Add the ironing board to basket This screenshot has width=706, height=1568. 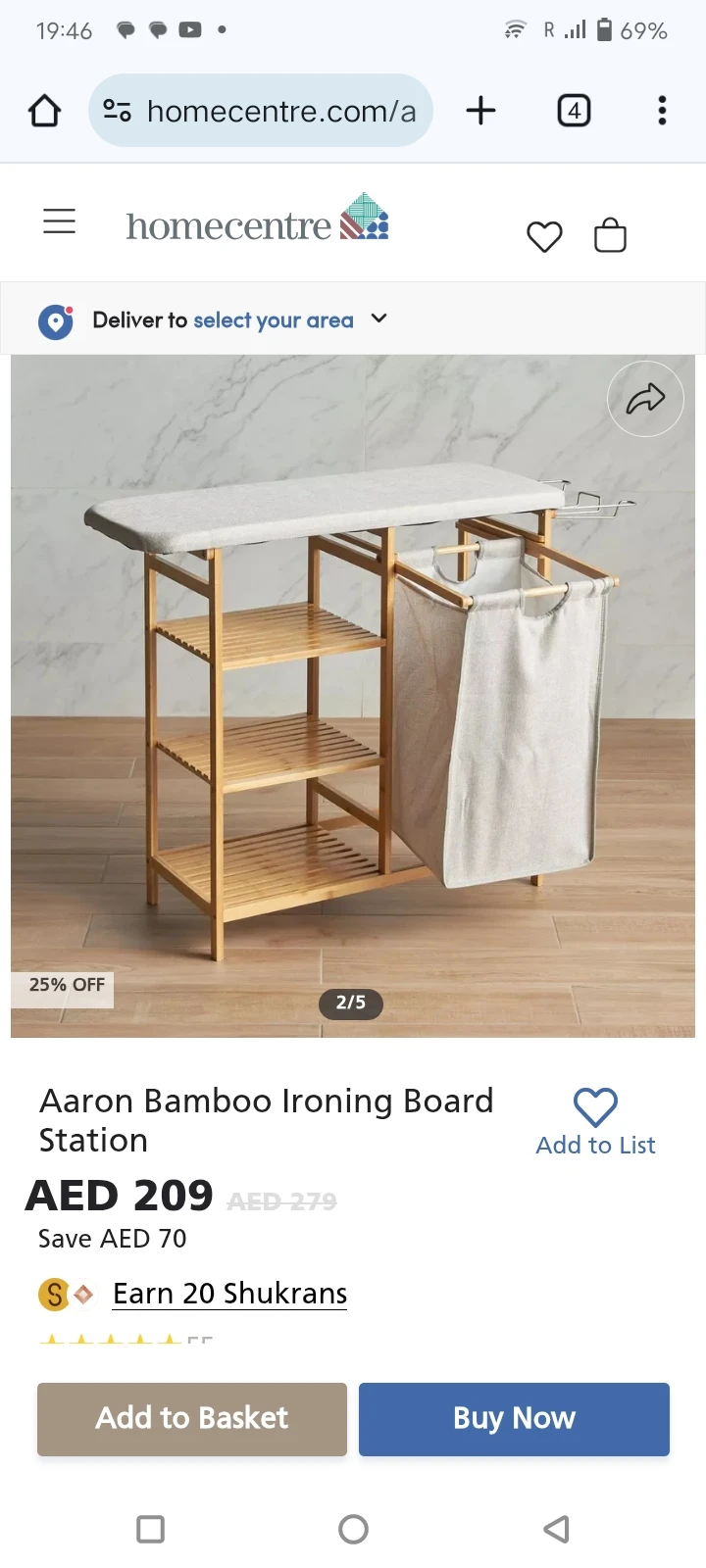(x=192, y=1418)
